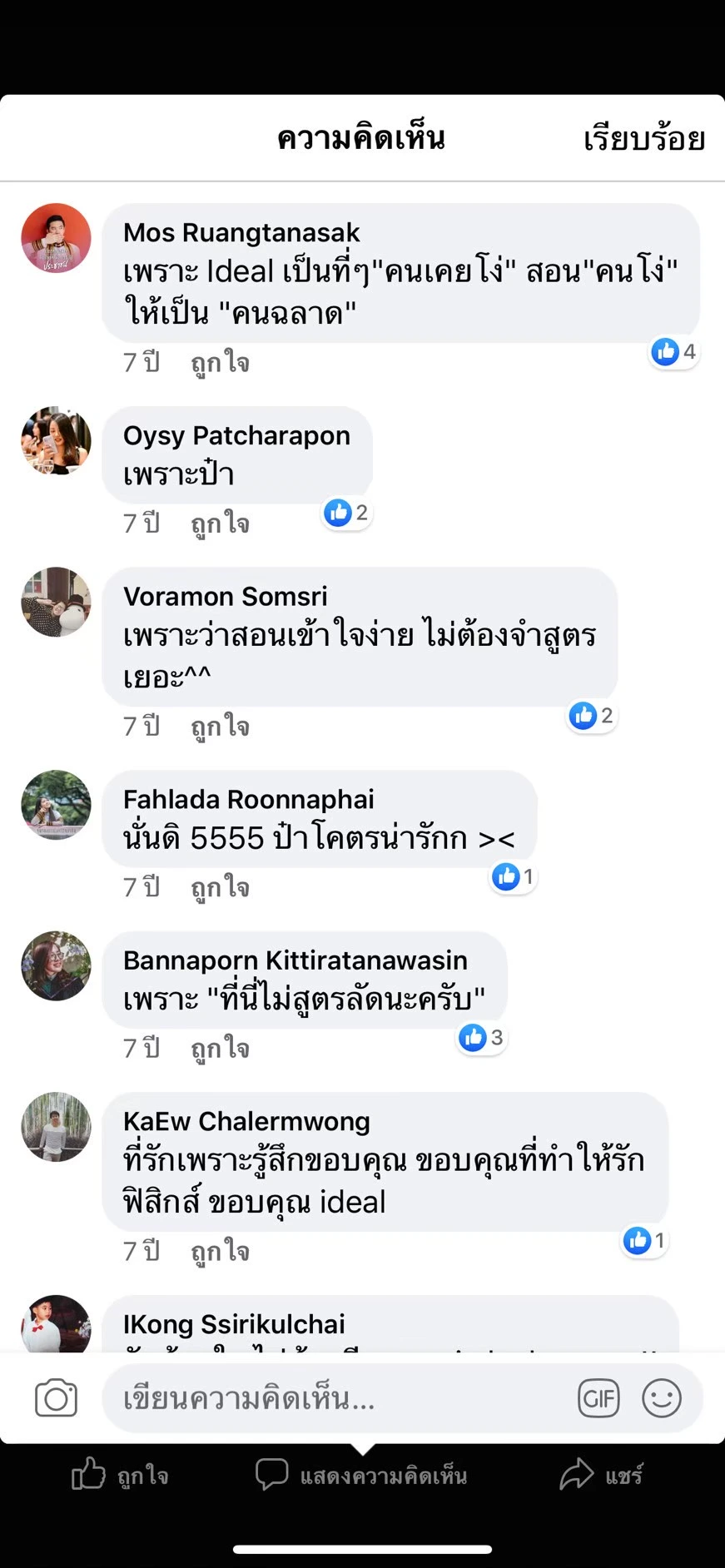Like Mos Ruangtanasak's comment
This screenshot has width=725, height=1568.
[x=220, y=363]
